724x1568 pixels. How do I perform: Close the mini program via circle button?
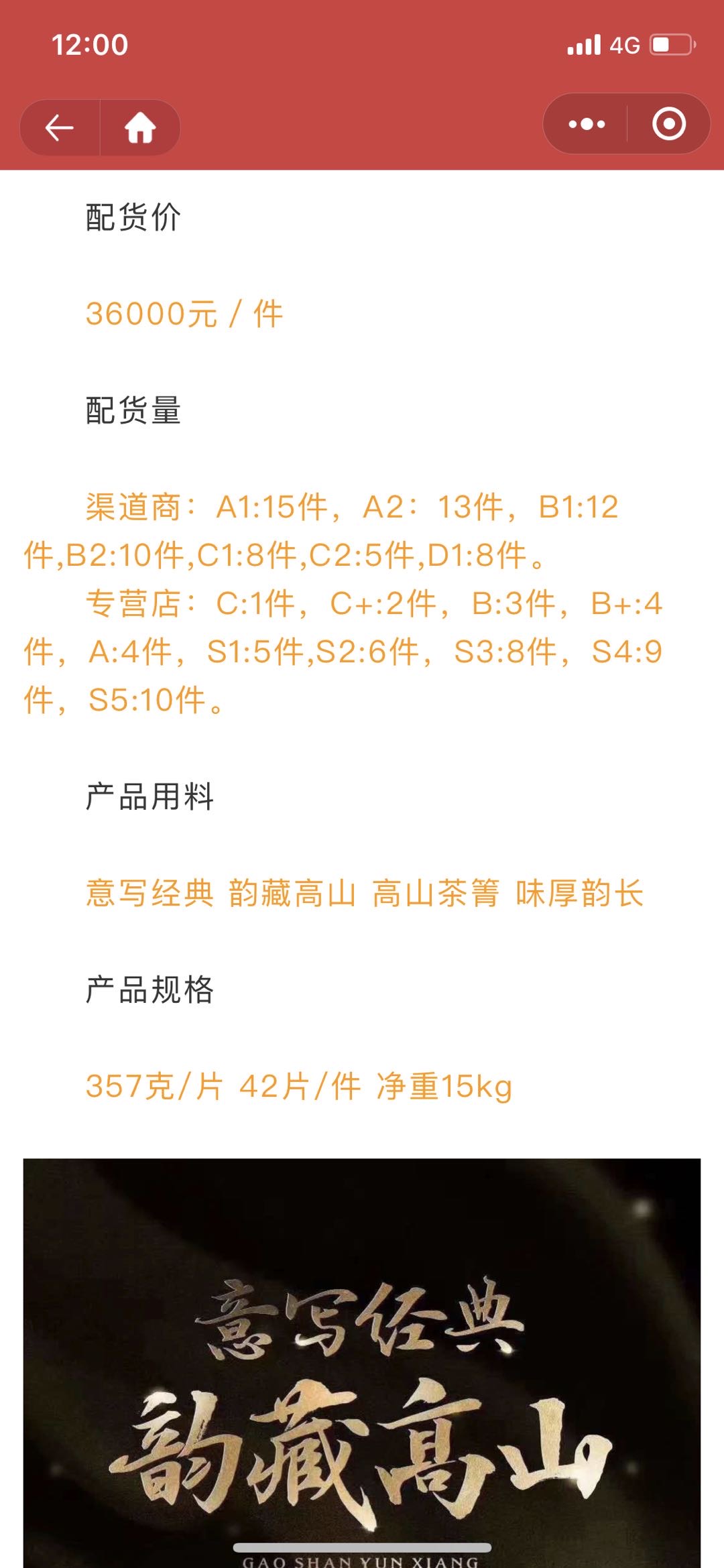click(x=669, y=124)
